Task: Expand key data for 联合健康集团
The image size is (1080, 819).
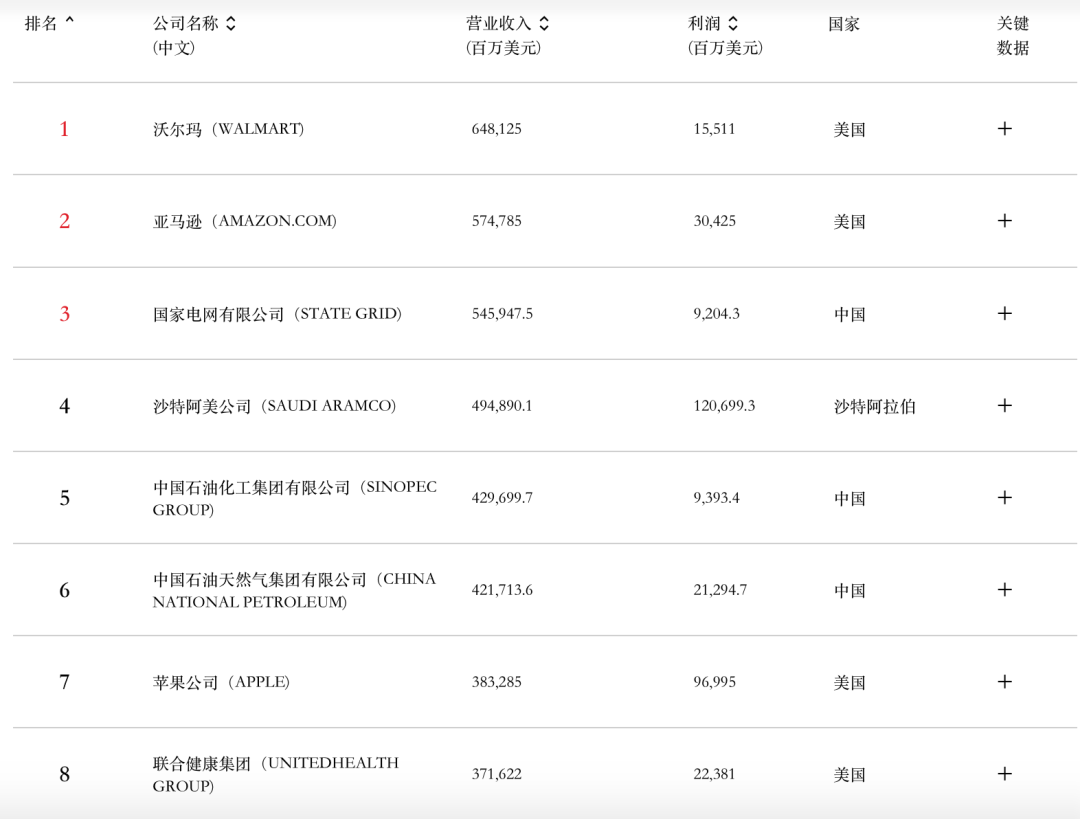Action: [1005, 773]
